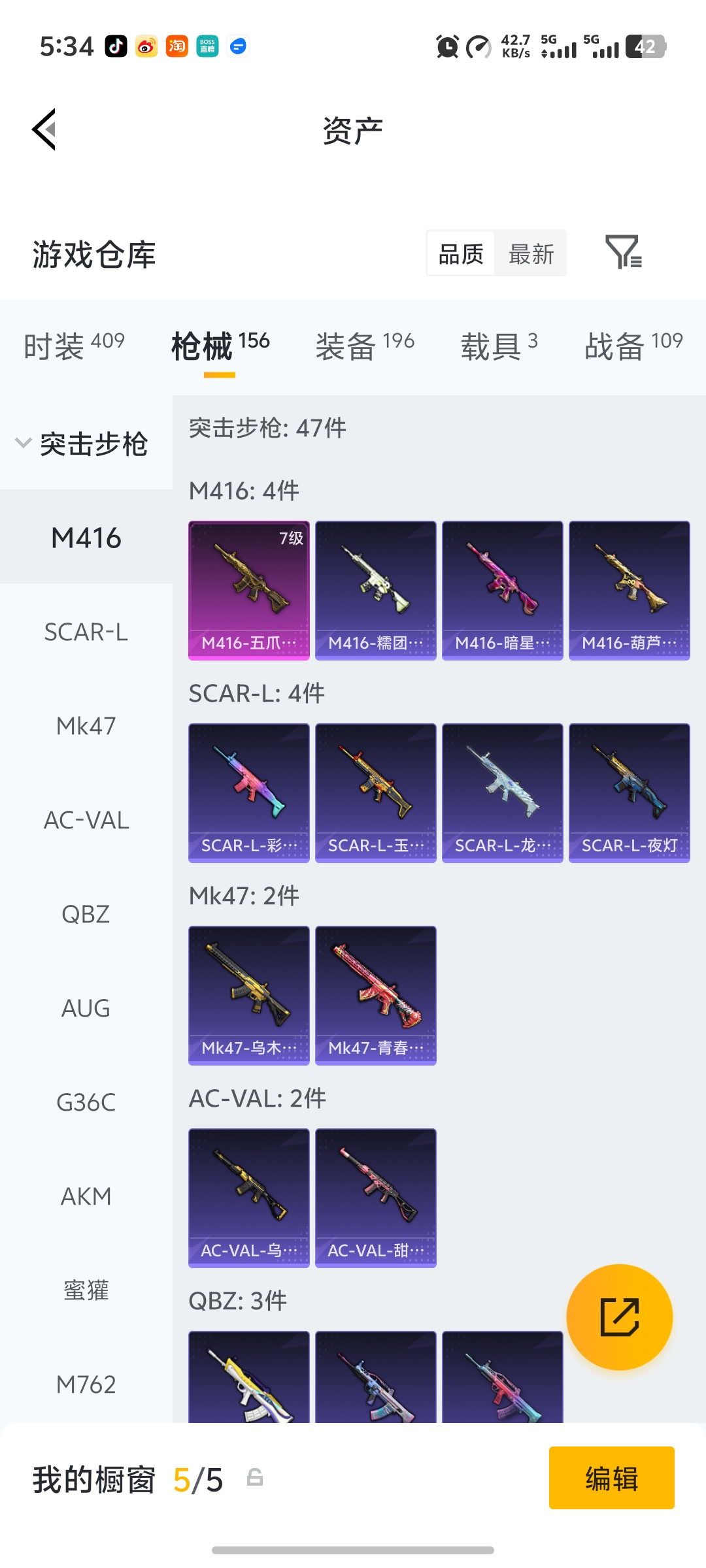This screenshot has width=706, height=1568.
Task: Open the M416-五爪 level 7 skin
Action: point(248,590)
